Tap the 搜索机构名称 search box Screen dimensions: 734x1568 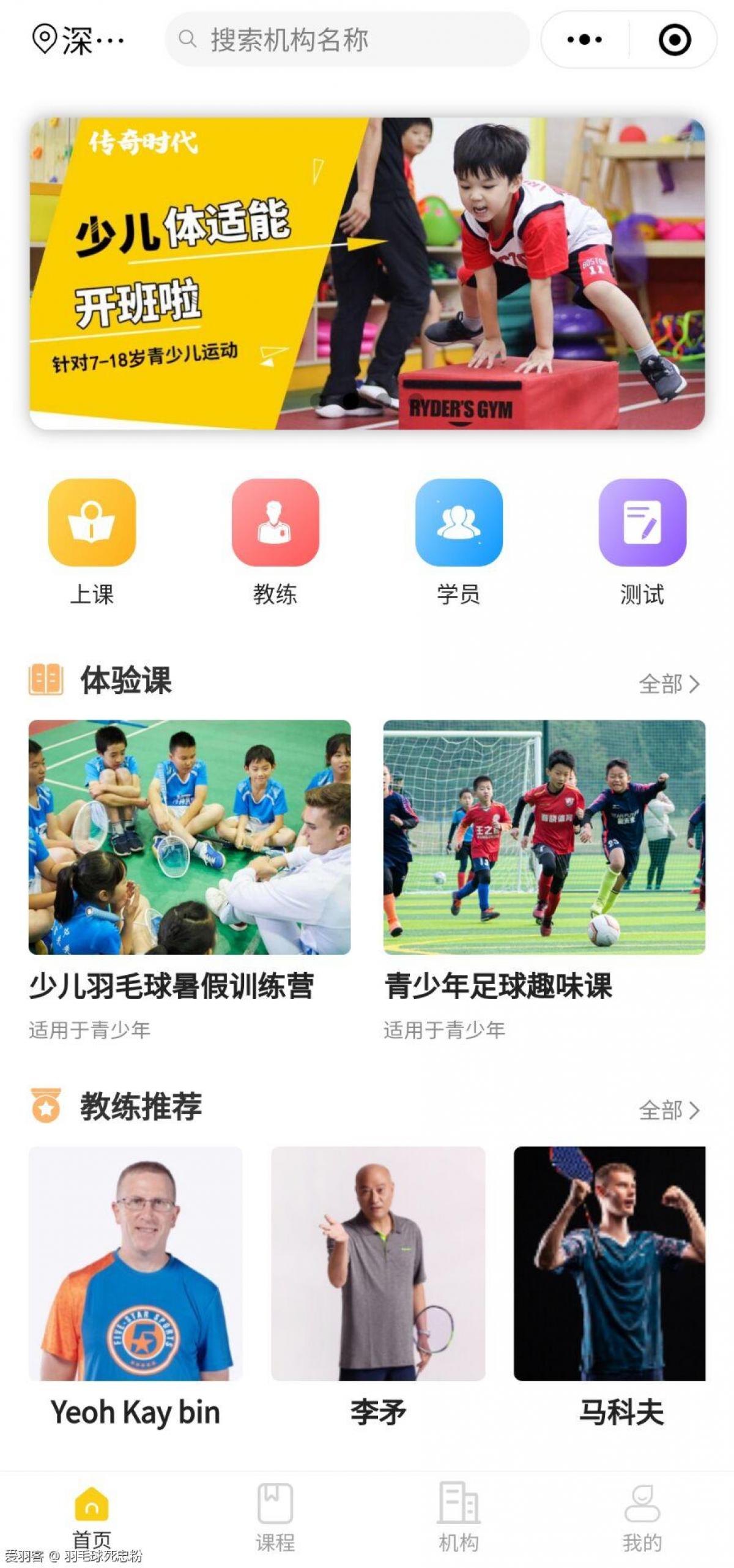347,40
